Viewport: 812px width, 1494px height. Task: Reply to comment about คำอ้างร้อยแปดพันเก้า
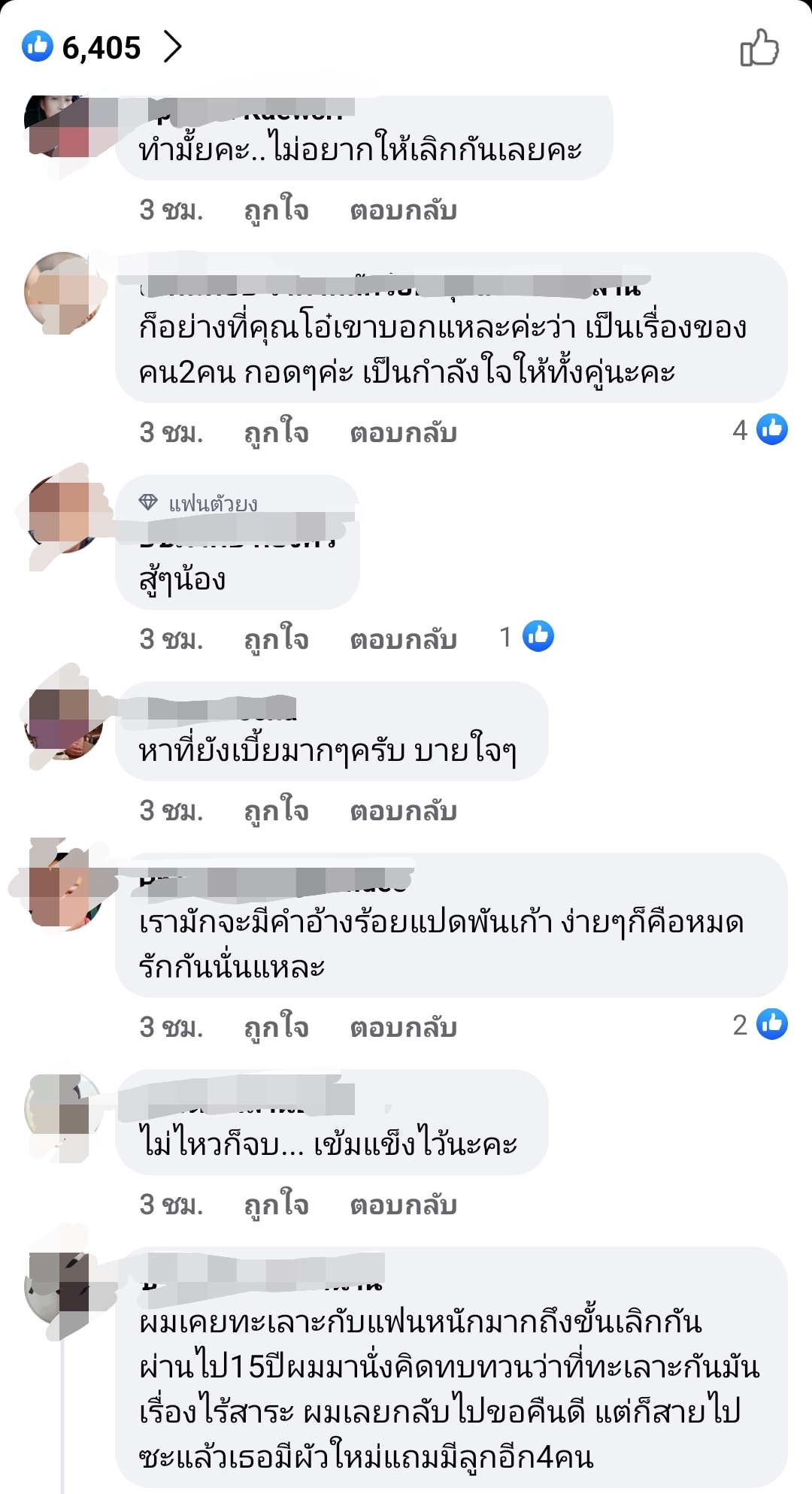coord(403,1027)
